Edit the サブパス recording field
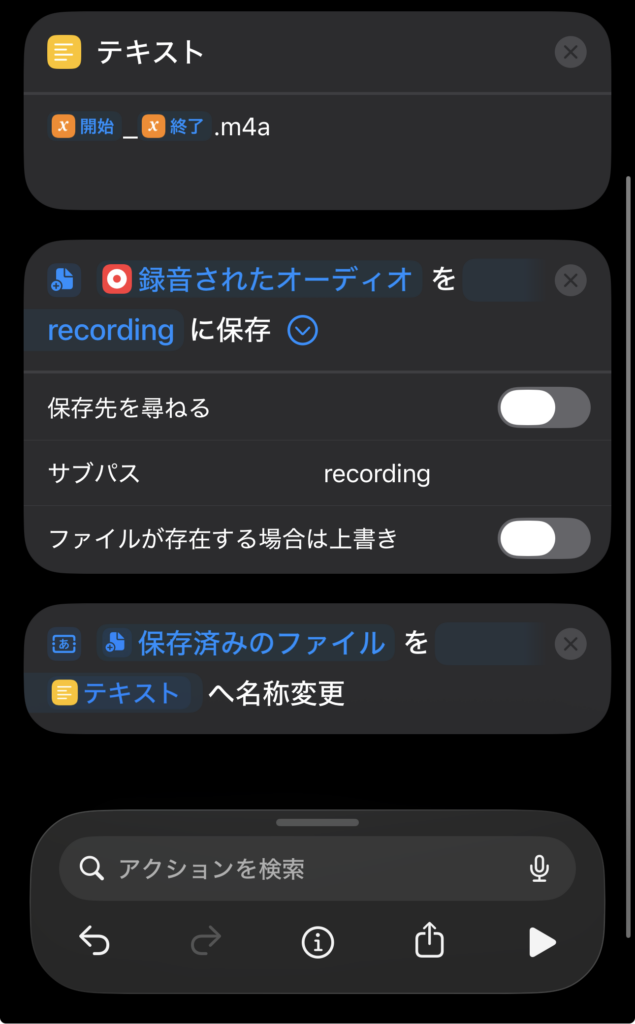This screenshot has width=635, height=1024. [x=377, y=474]
